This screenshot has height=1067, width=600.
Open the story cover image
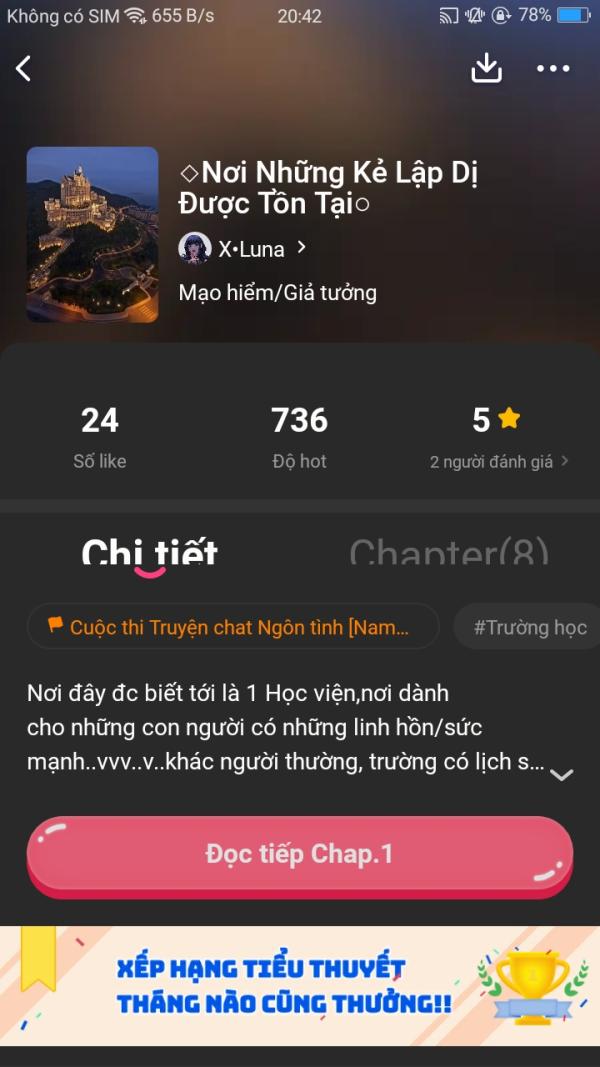click(x=93, y=234)
